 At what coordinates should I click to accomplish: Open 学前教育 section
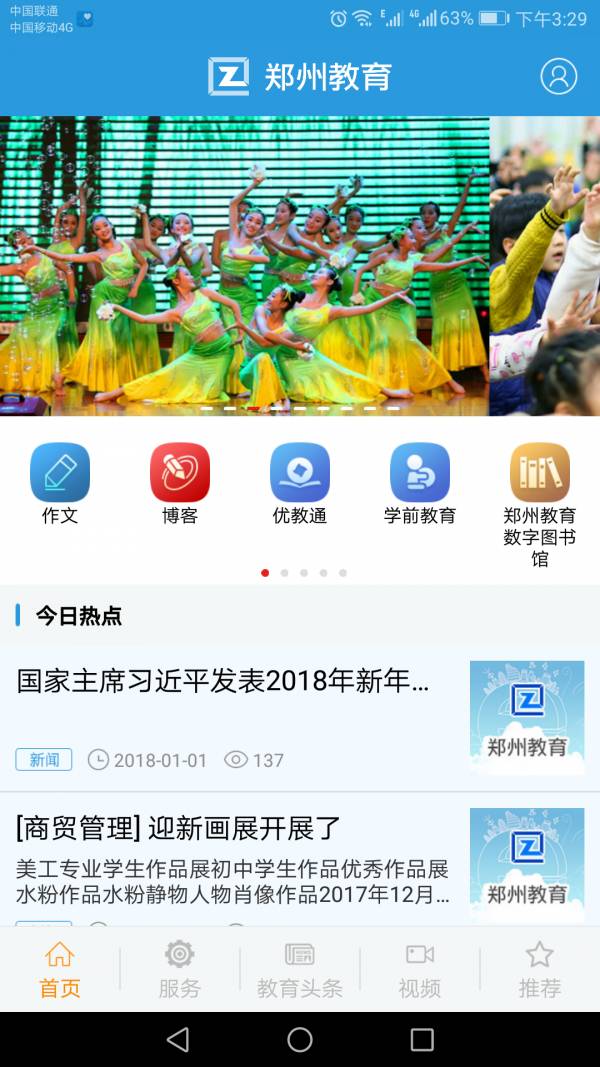(420, 485)
